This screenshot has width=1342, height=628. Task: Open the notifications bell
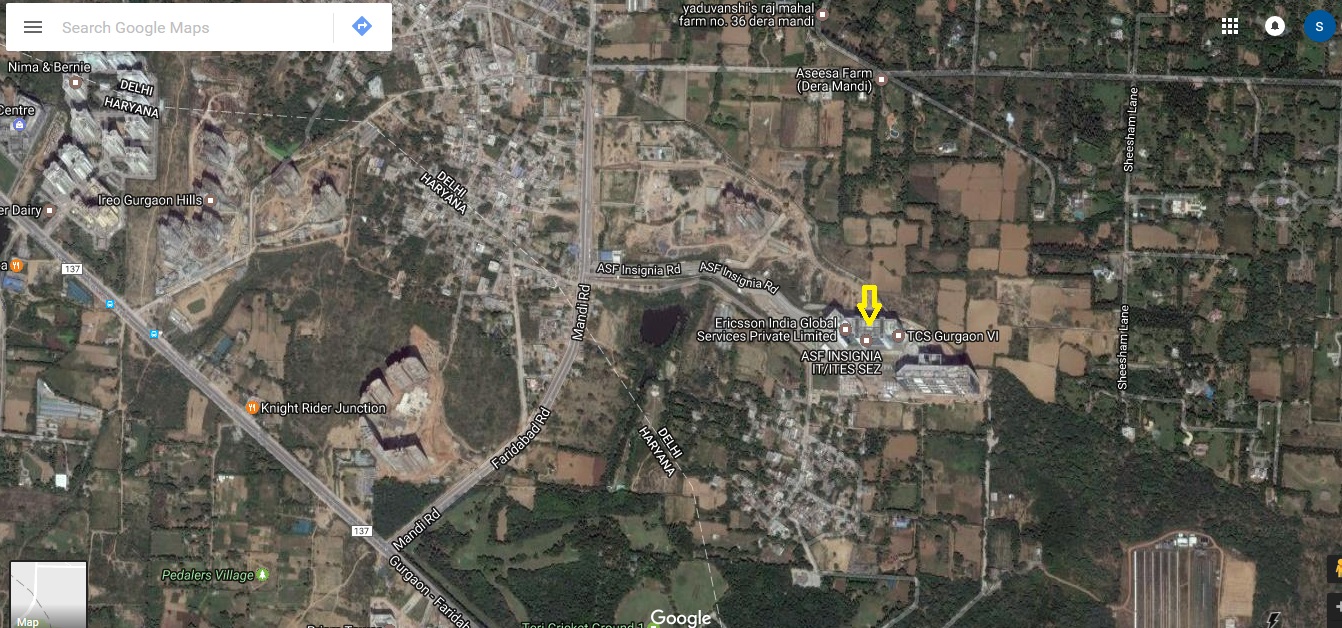point(1275,27)
